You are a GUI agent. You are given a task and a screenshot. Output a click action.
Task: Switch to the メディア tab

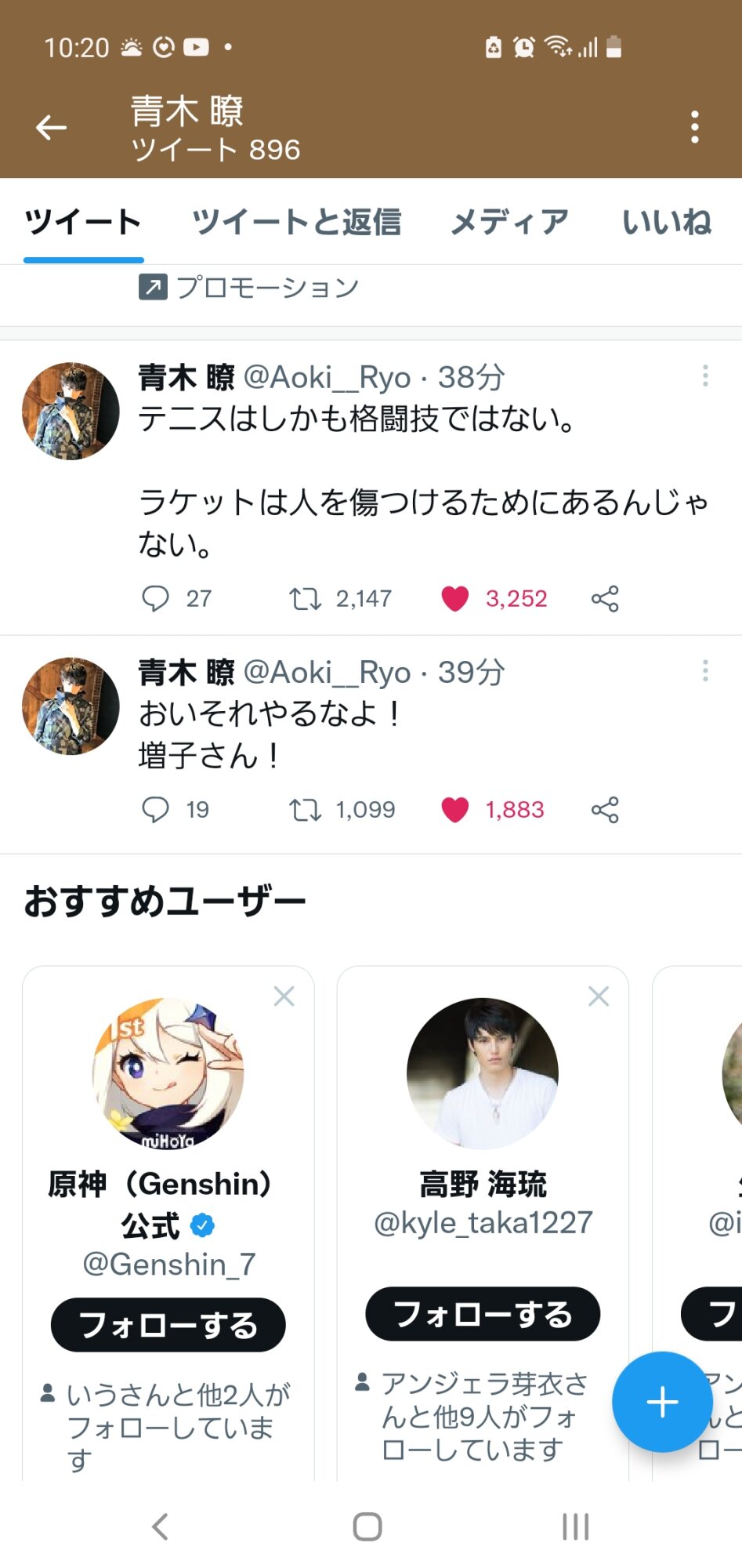click(509, 223)
